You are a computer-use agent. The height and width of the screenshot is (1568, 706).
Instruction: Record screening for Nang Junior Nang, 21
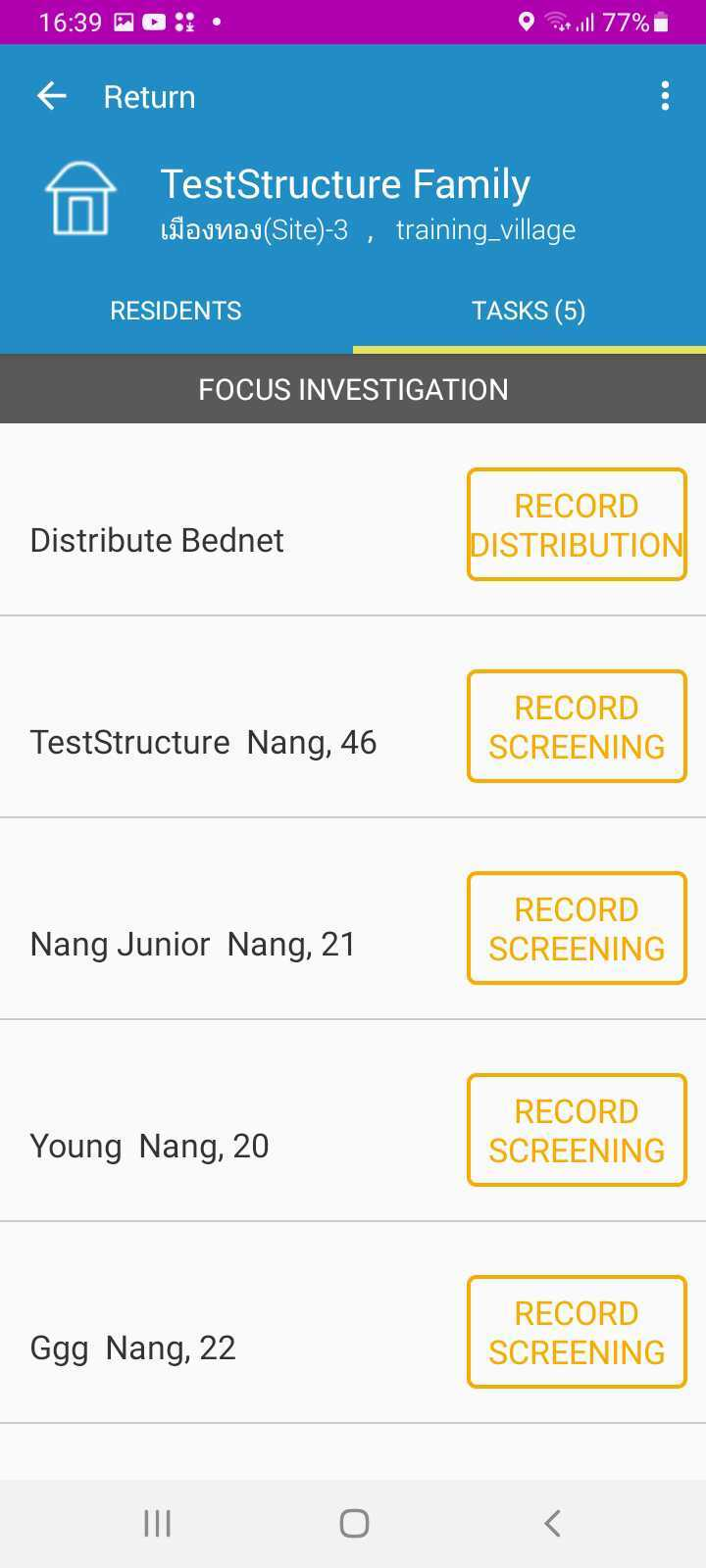click(577, 929)
